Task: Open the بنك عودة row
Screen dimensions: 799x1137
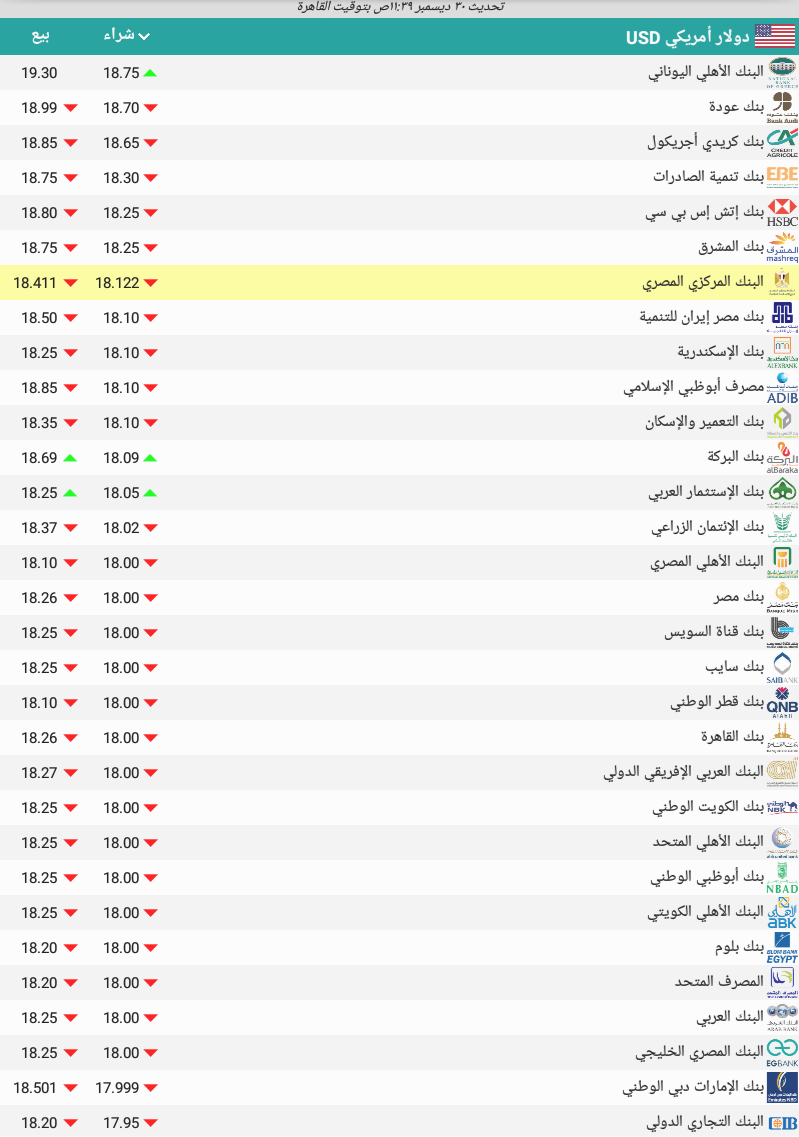Action: coord(735,108)
